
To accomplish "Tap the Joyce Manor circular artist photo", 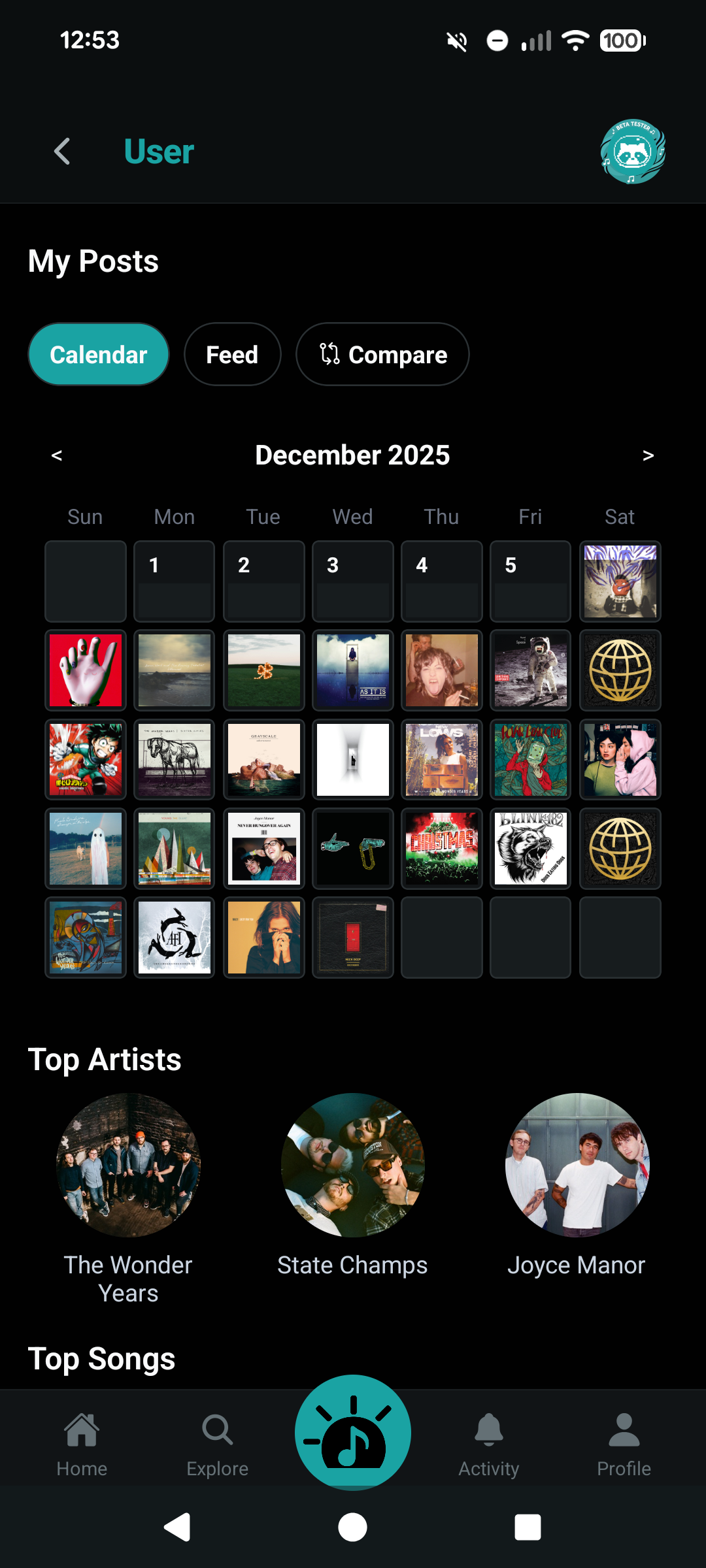I will click(x=578, y=1167).
